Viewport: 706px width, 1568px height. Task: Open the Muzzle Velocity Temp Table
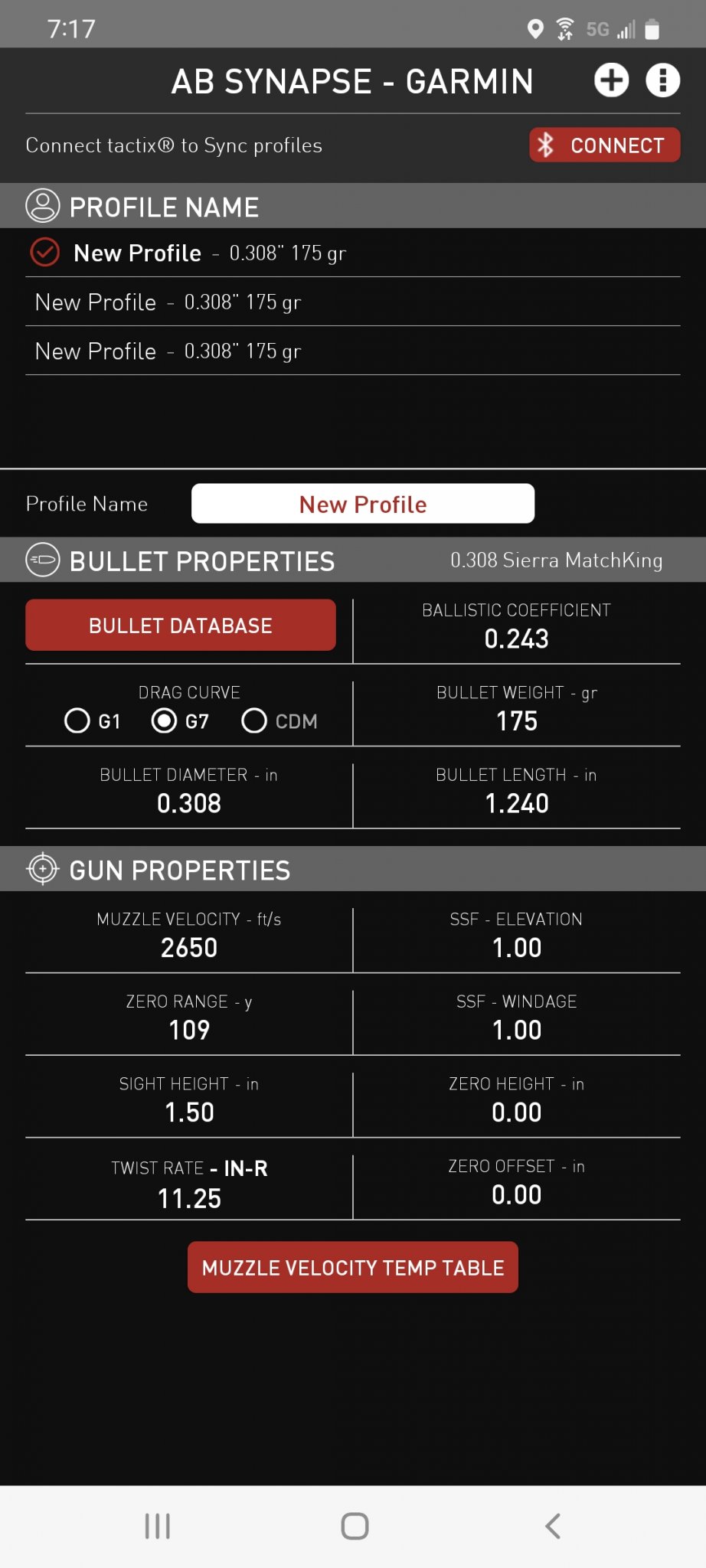[353, 1268]
